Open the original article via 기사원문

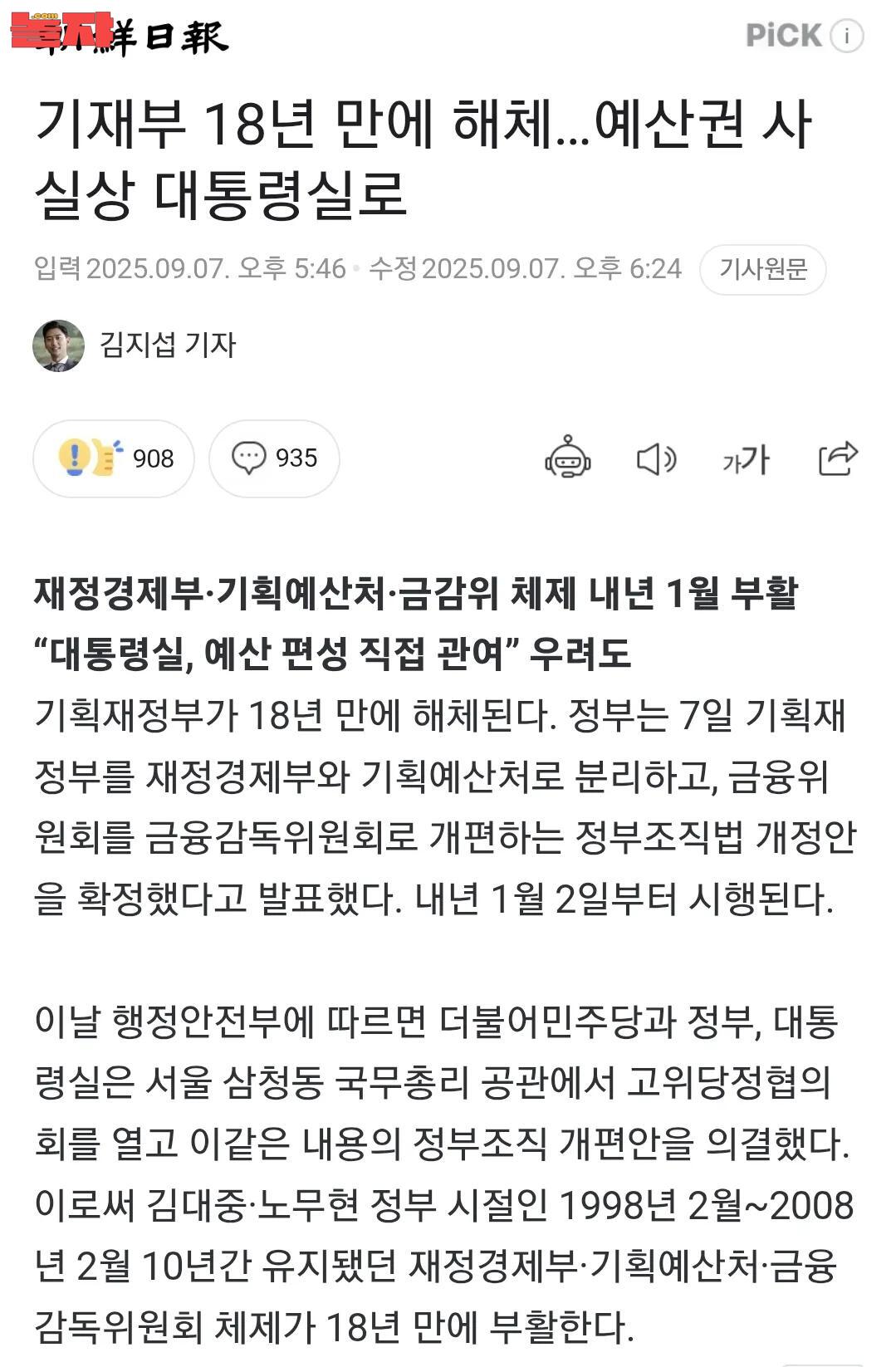[x=762, y=269]
